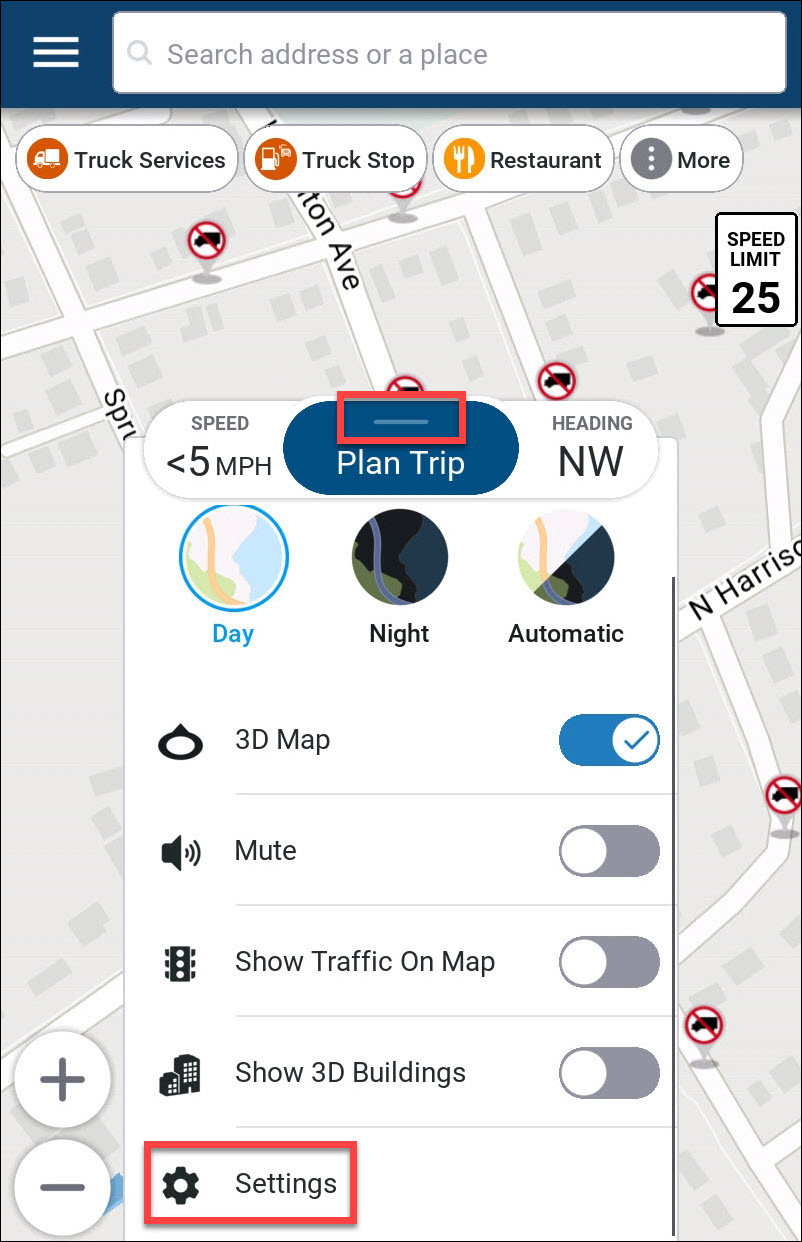Open the hamburger menu
Screen dimensions: 802x1242
(55, 52)
